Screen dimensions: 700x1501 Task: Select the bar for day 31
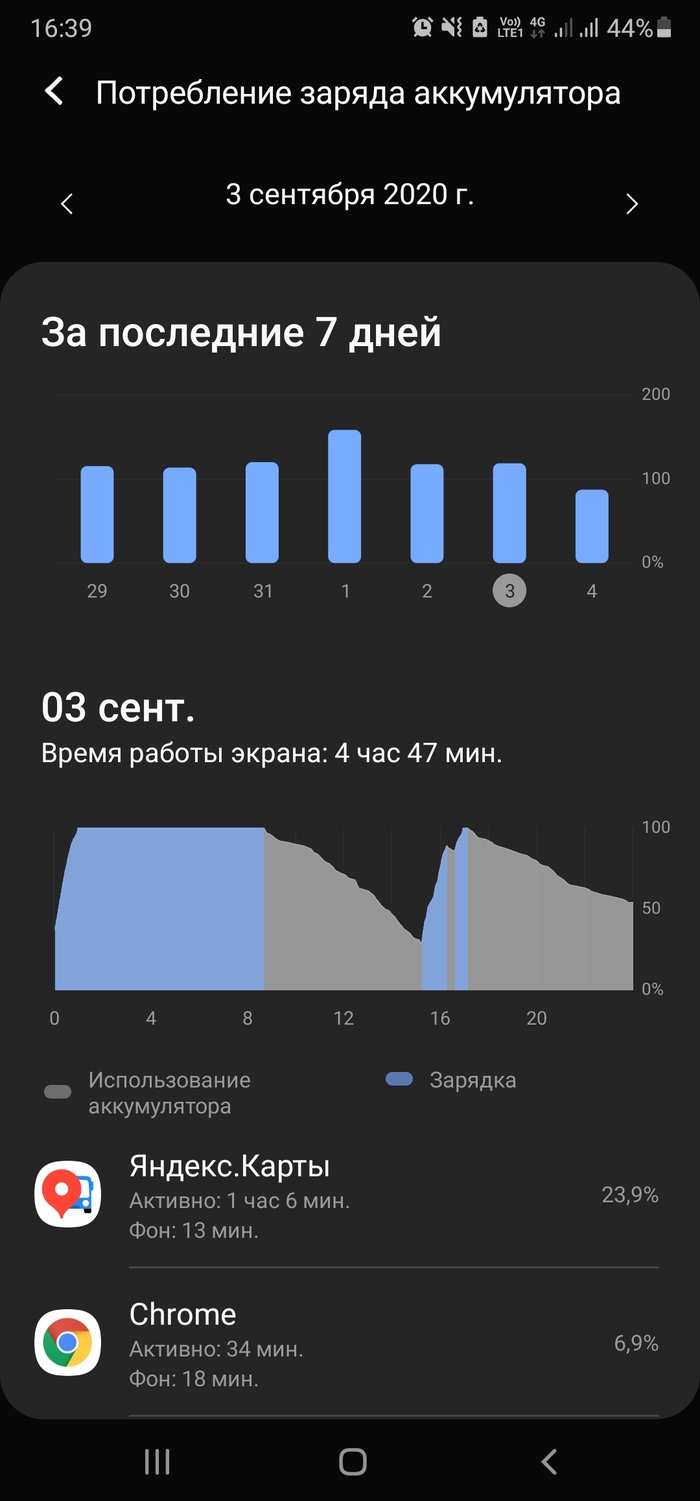click(262, 512)
